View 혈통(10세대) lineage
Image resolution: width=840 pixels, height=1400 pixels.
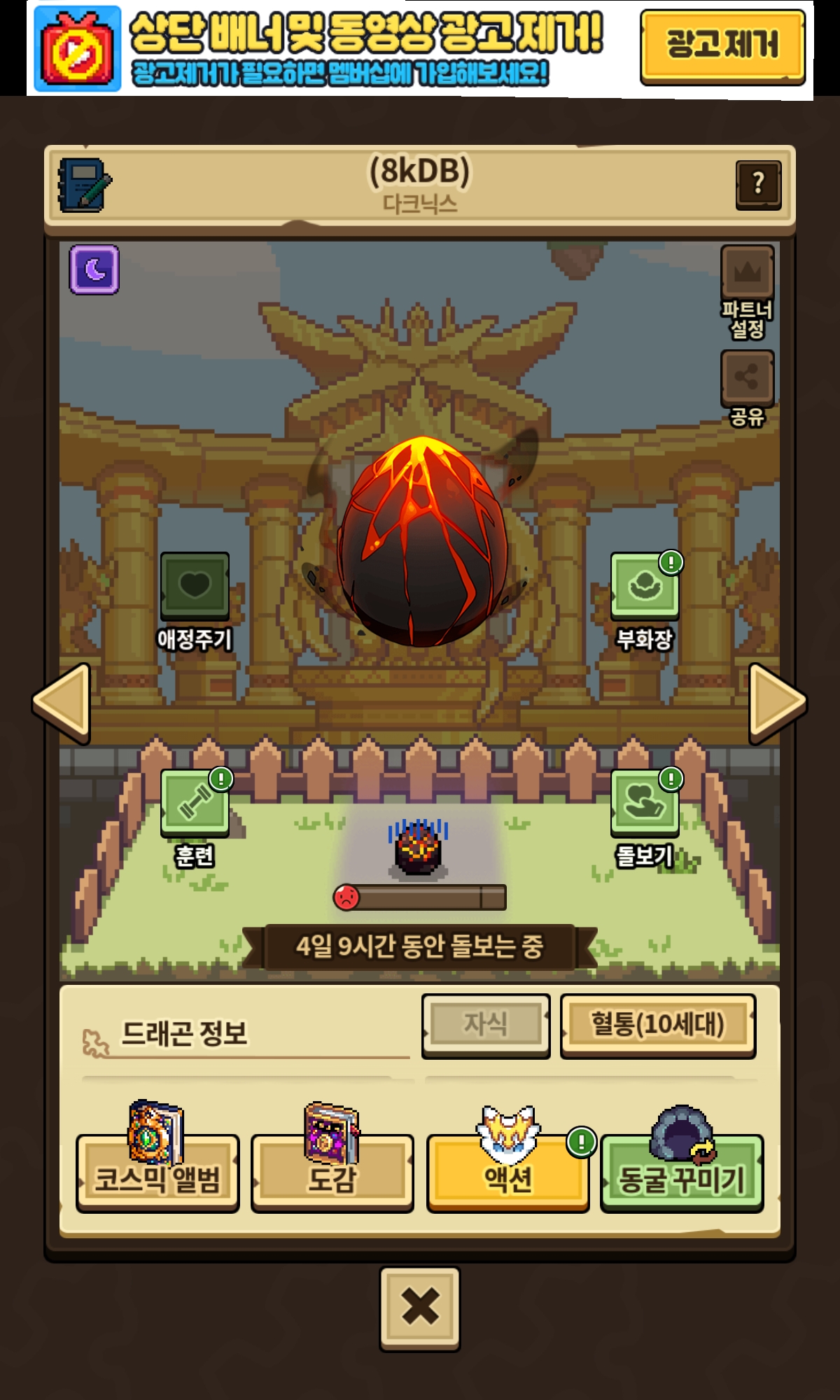point(657,1025)
